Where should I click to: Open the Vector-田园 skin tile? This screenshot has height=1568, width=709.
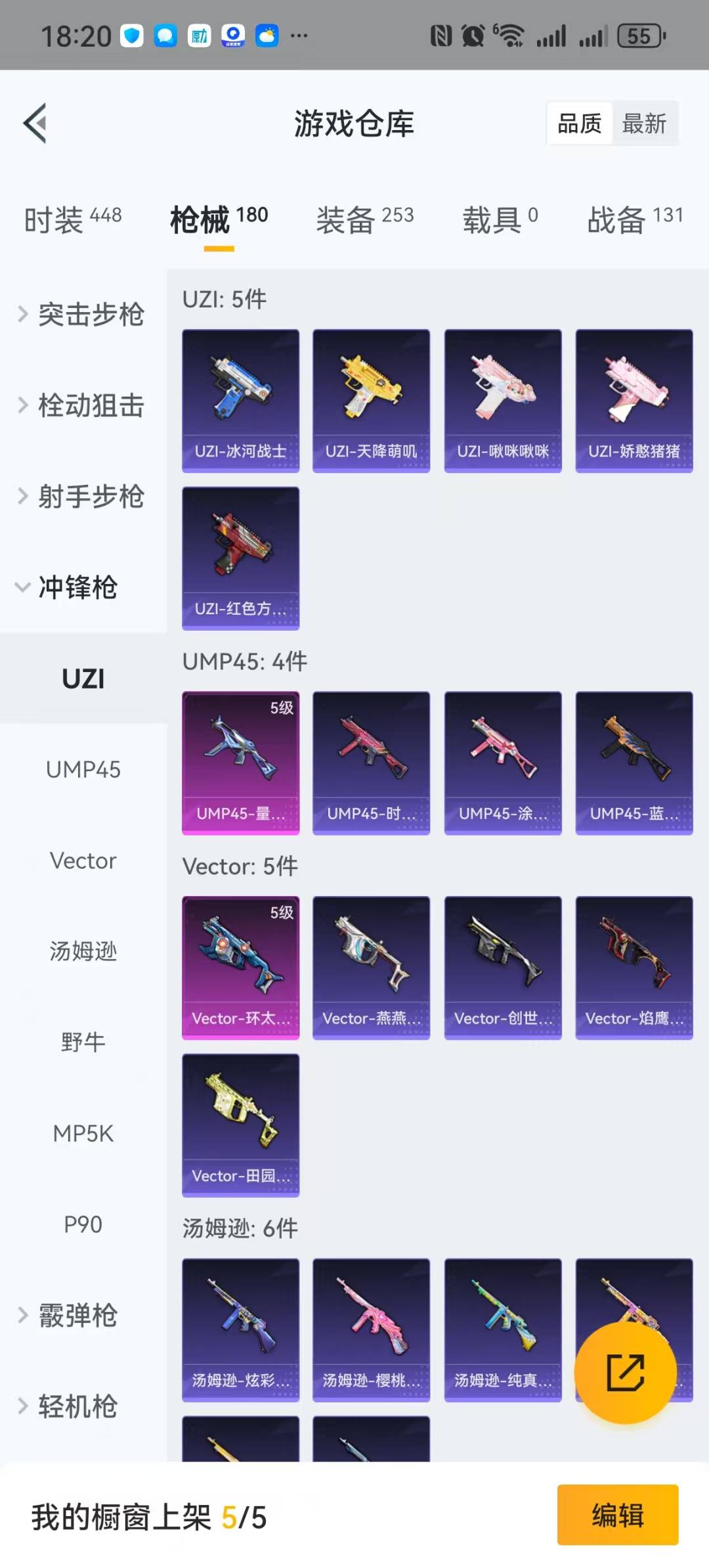(241, 1125)
